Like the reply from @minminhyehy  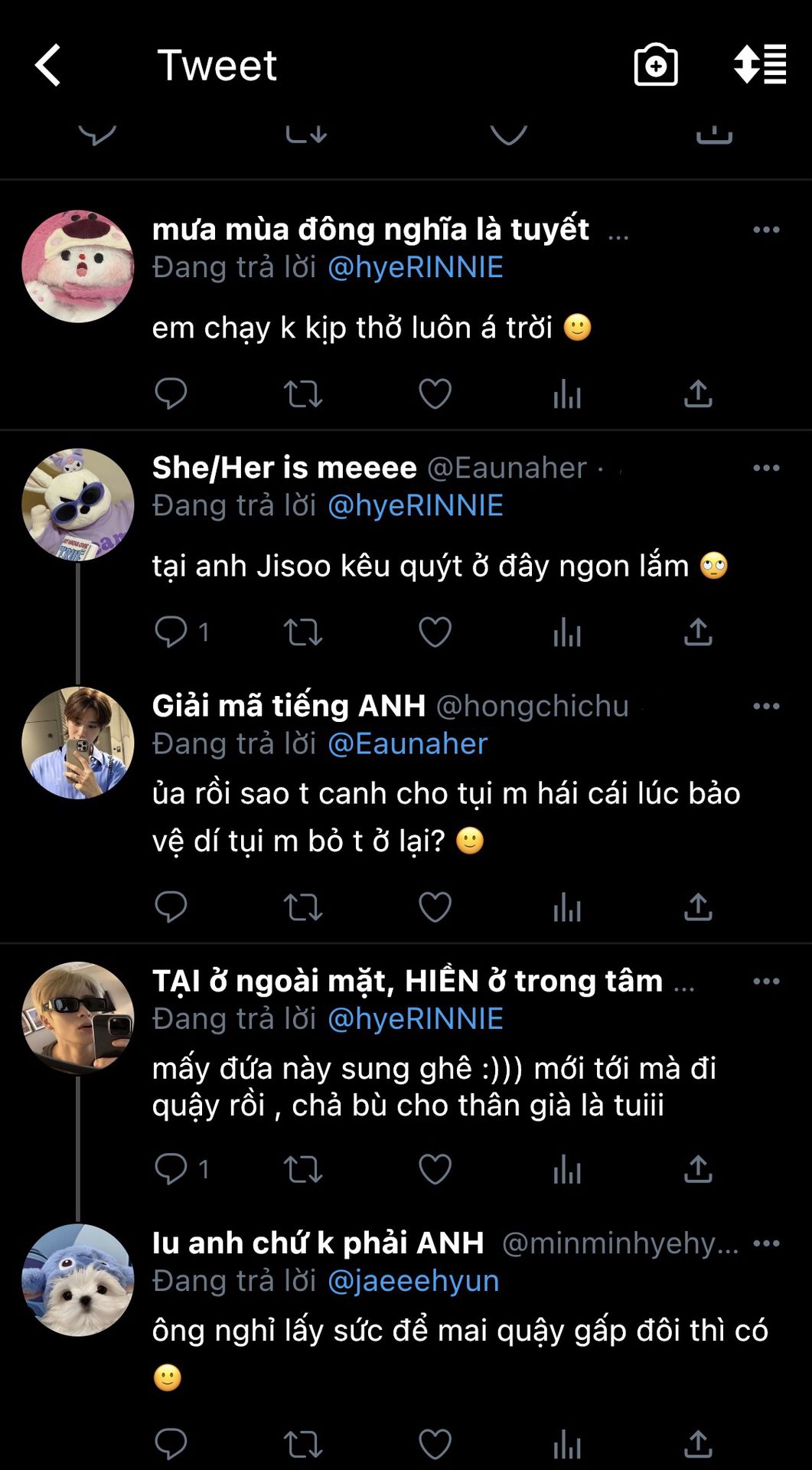[x=435, y=1445]
